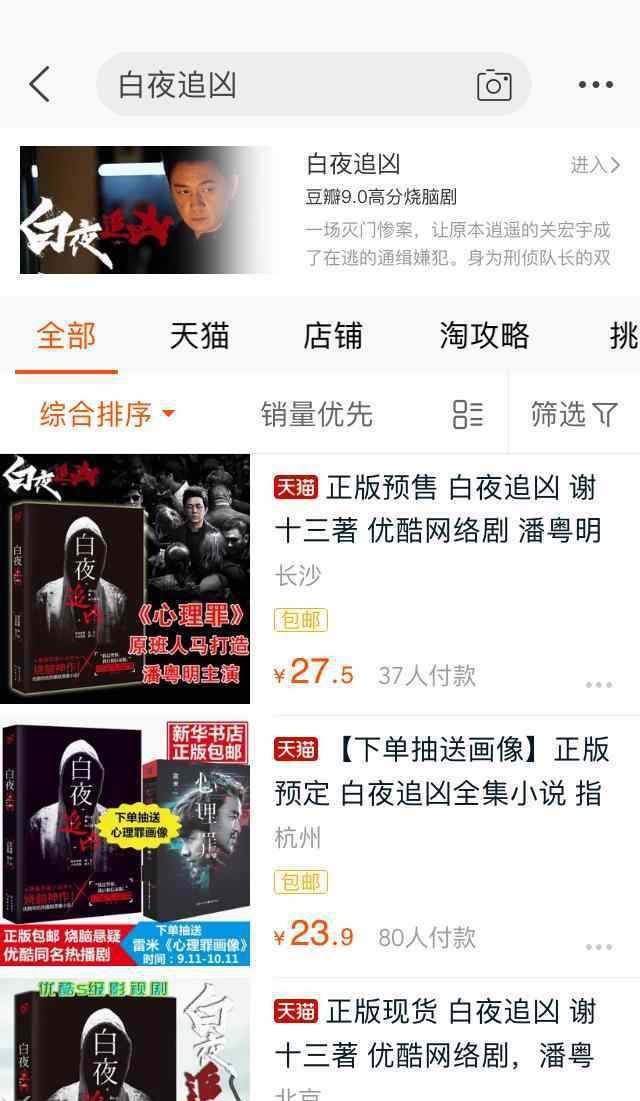The width and height of the screenshot is (640, 1101).
Task: Tap the 进入 link
Action: [x=594, y=165]
